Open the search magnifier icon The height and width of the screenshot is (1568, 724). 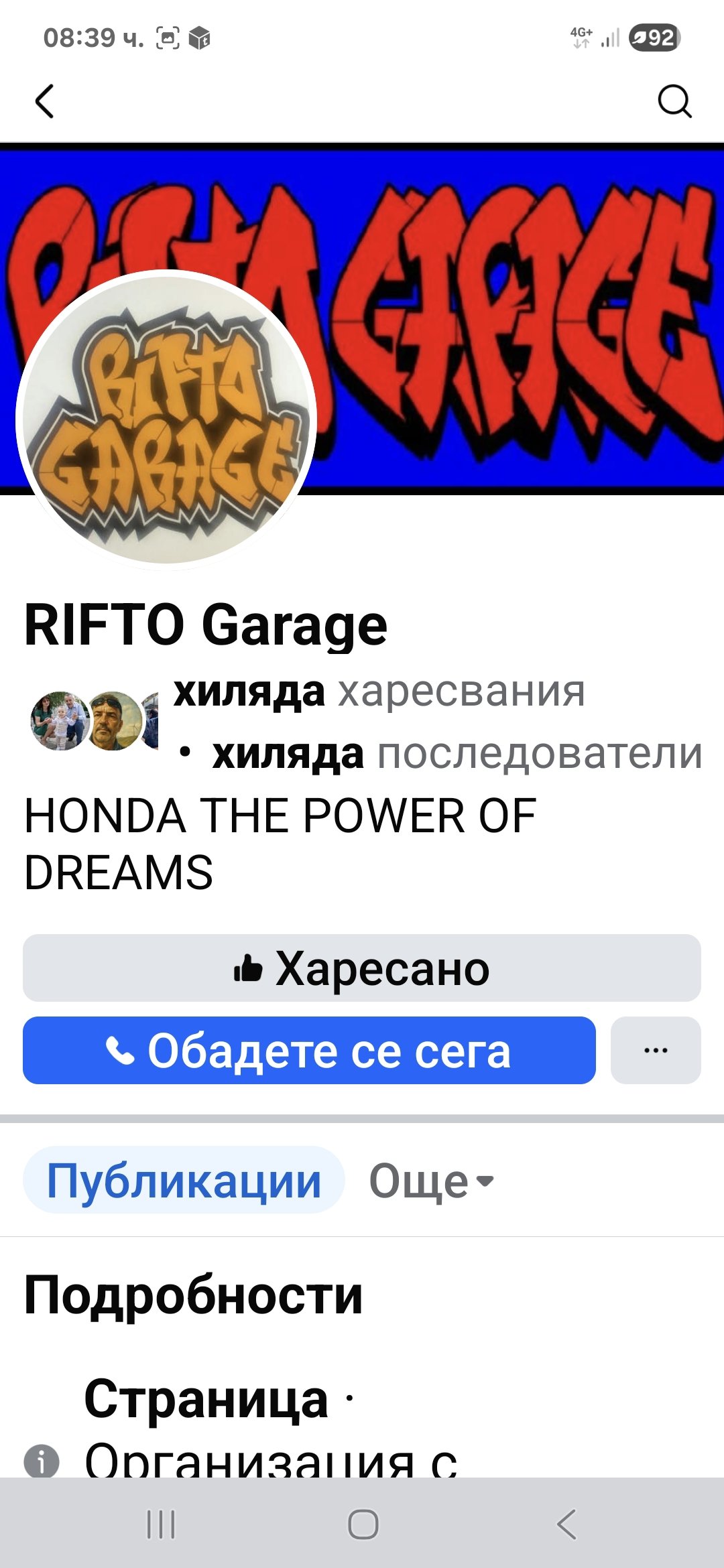tap(674, 101)
